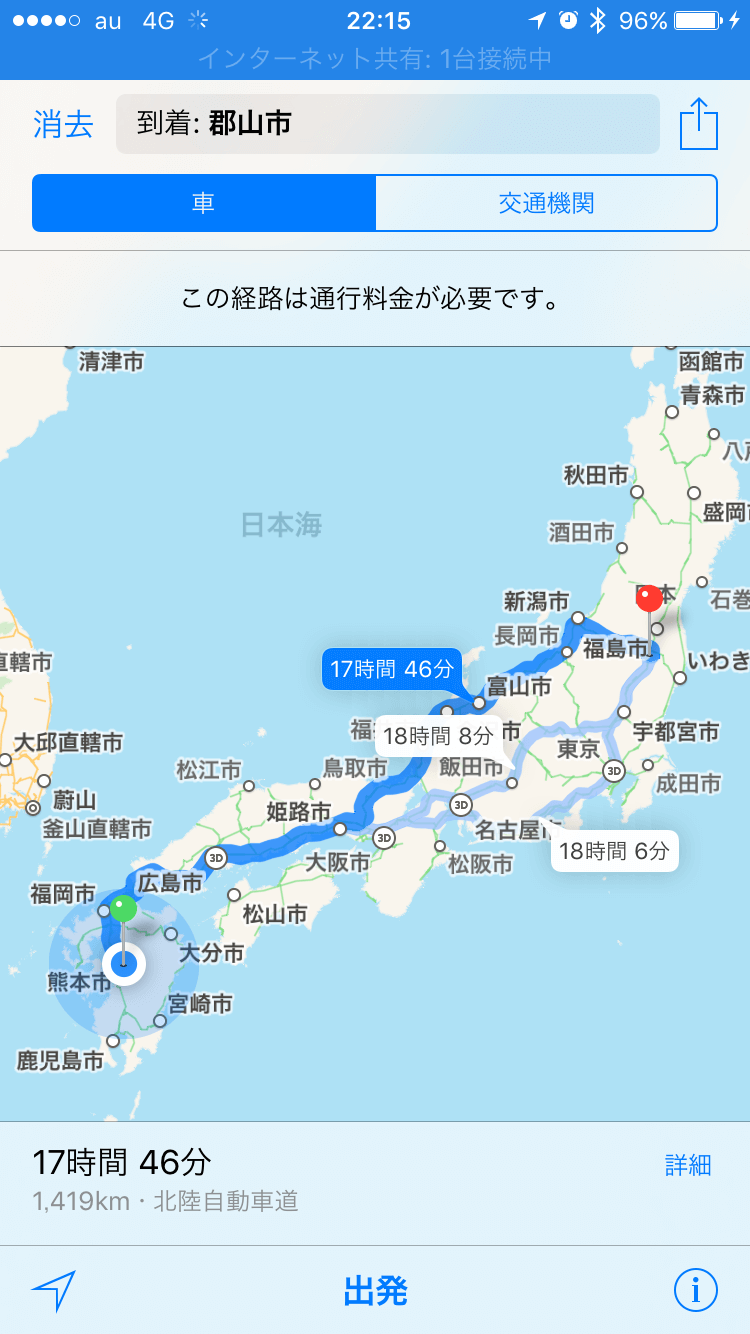Share this route
Screen dimensions: 750x1334
pos(699,125)
